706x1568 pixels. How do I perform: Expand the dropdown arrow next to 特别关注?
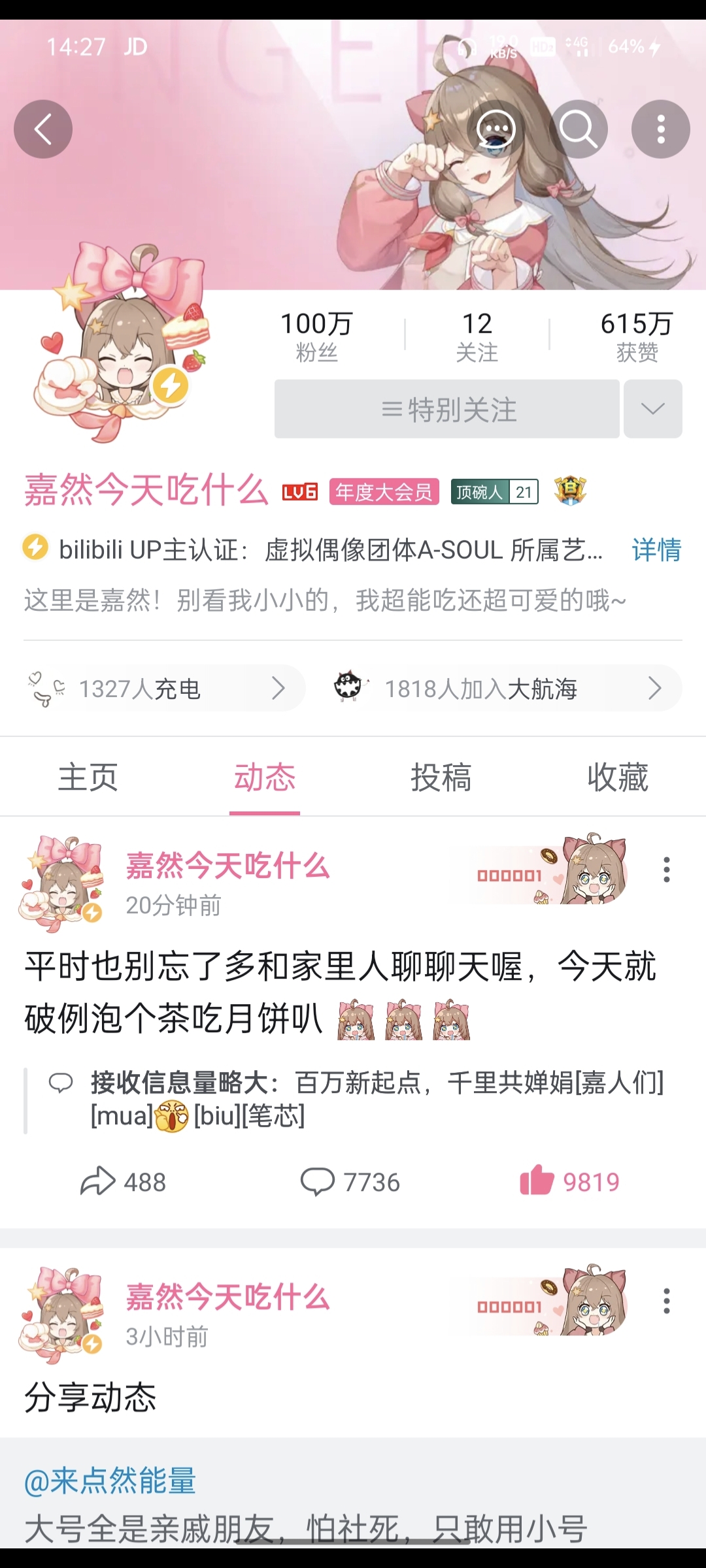coord(653,409)
